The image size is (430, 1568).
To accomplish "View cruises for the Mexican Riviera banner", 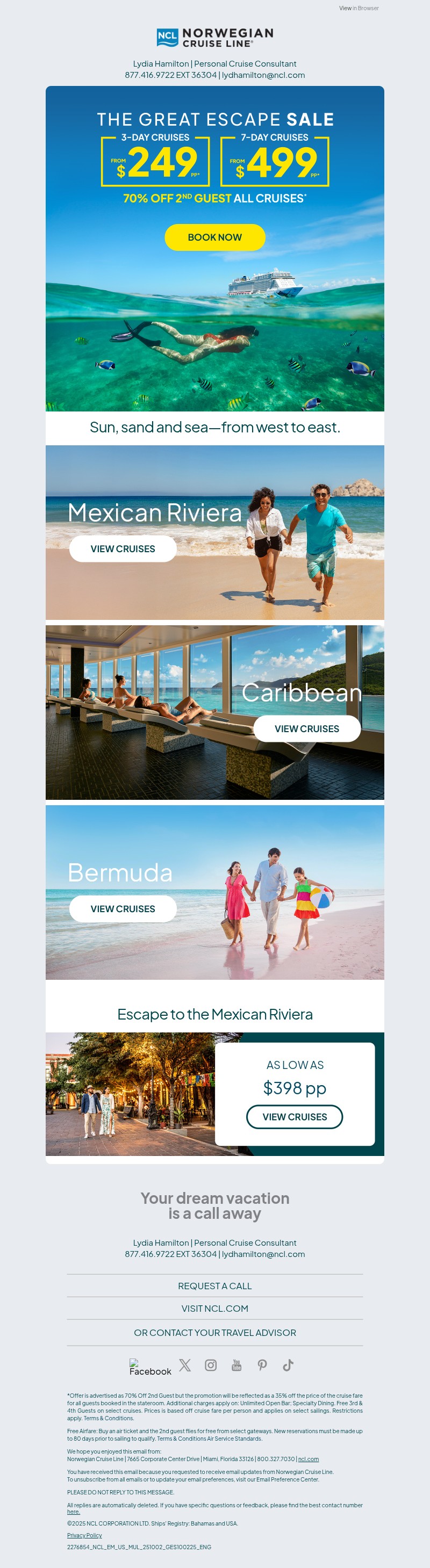I will [123, 549].
